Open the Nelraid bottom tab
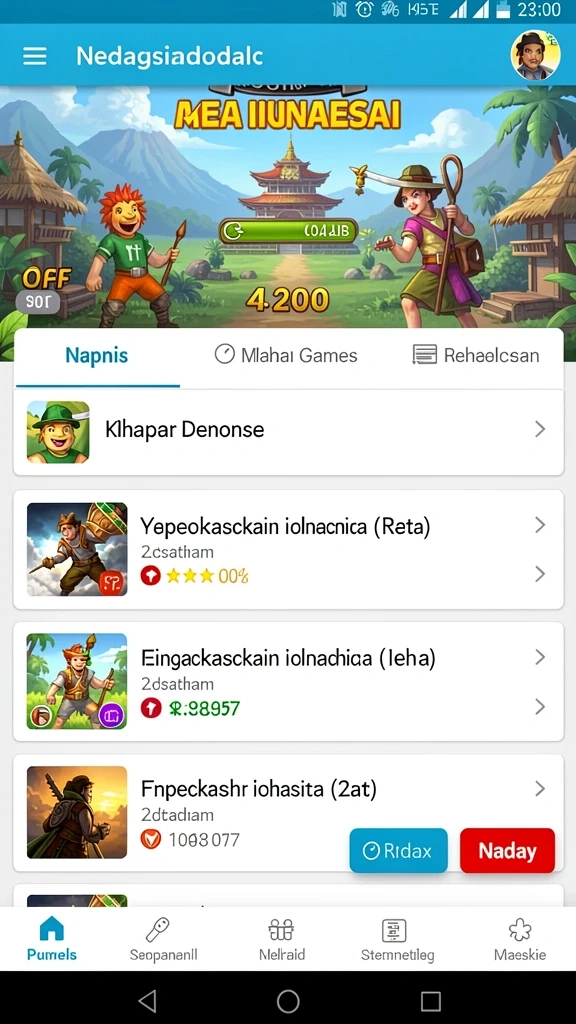576x1024 pixels. (x=281, y=939)
